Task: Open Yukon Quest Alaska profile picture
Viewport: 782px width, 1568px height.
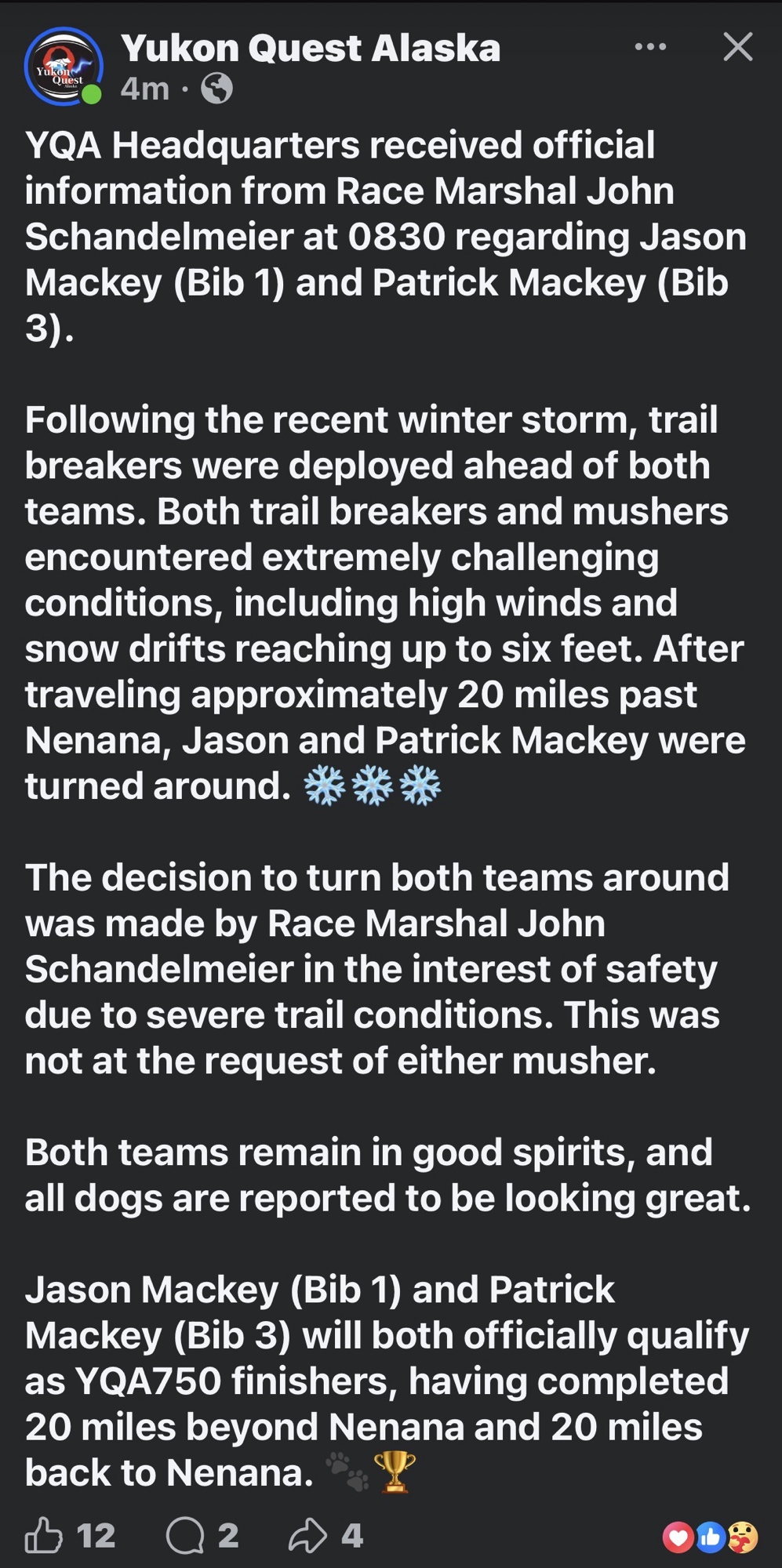Action: (x=63, y=67)
